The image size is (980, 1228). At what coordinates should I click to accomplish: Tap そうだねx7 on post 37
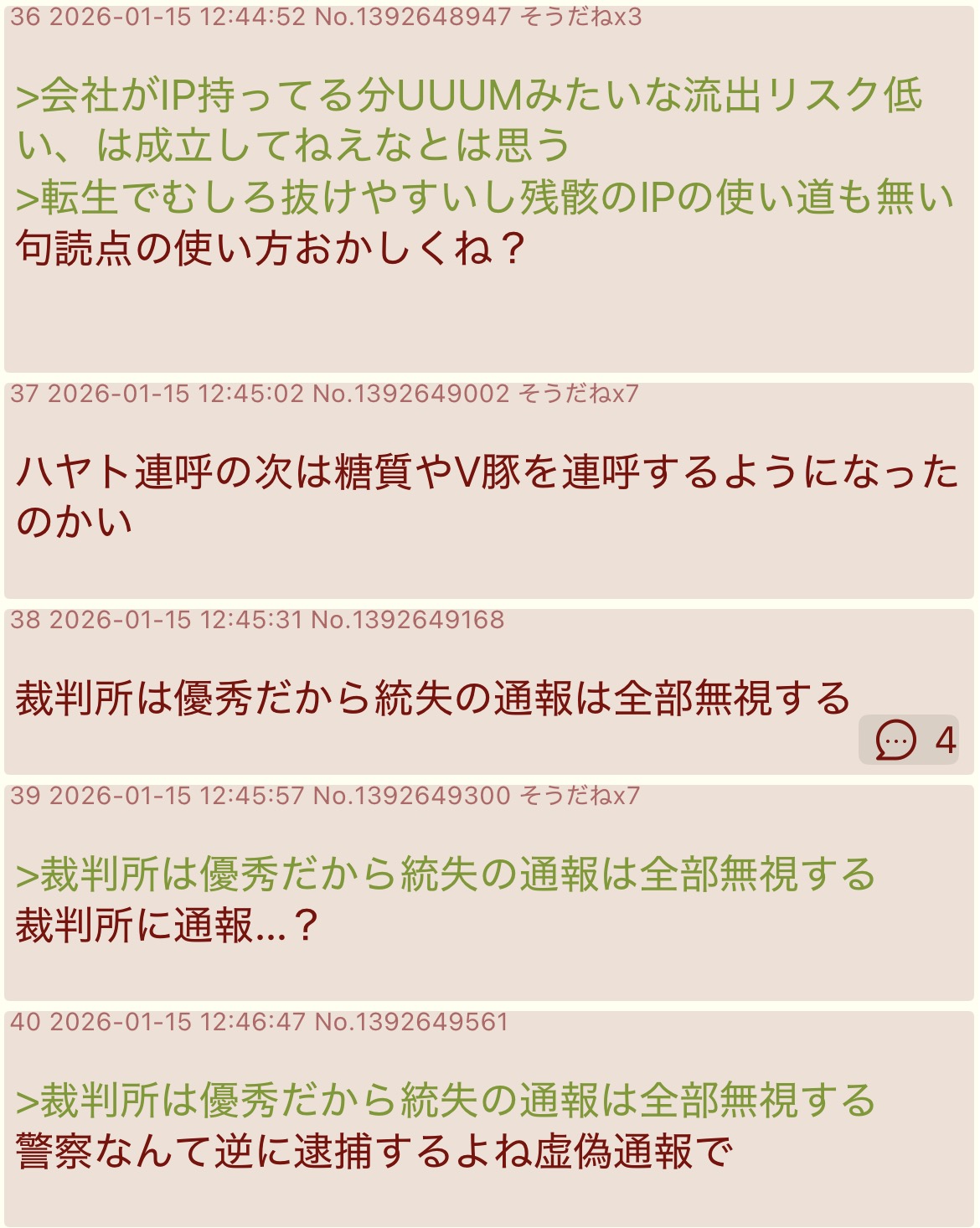[578, 394]
